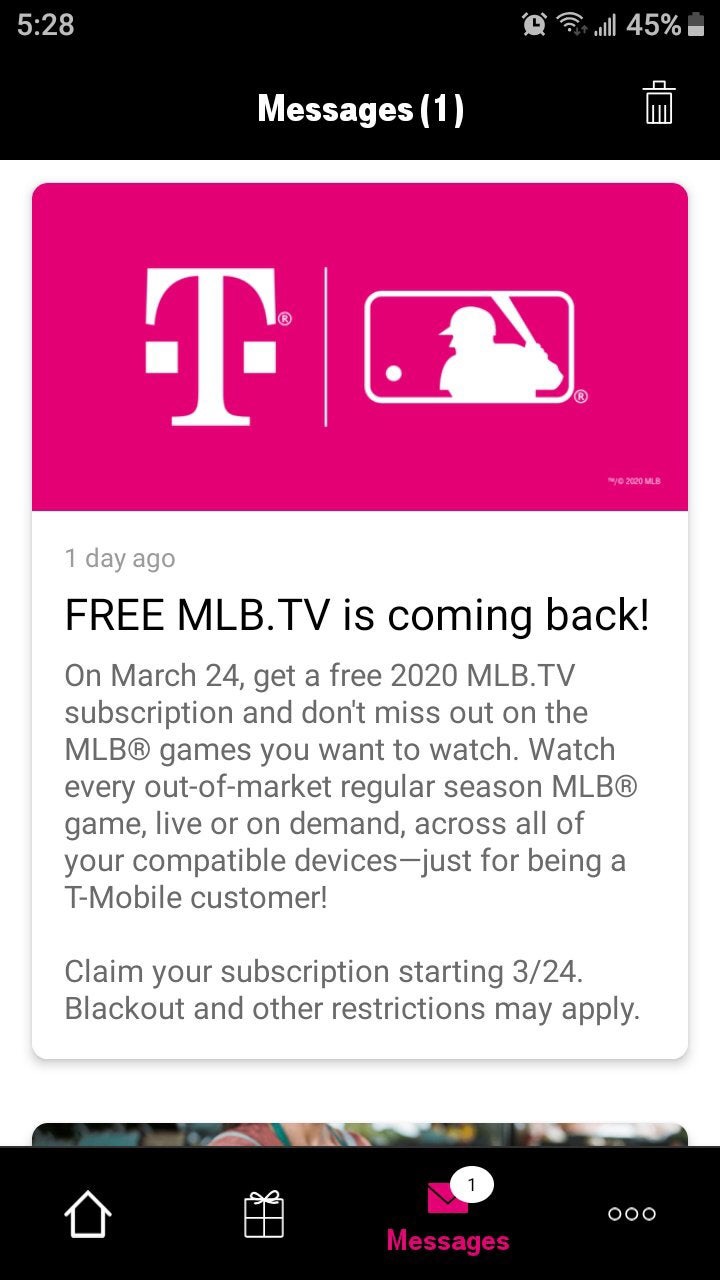Select the Messages tab

click(448, 1216)
